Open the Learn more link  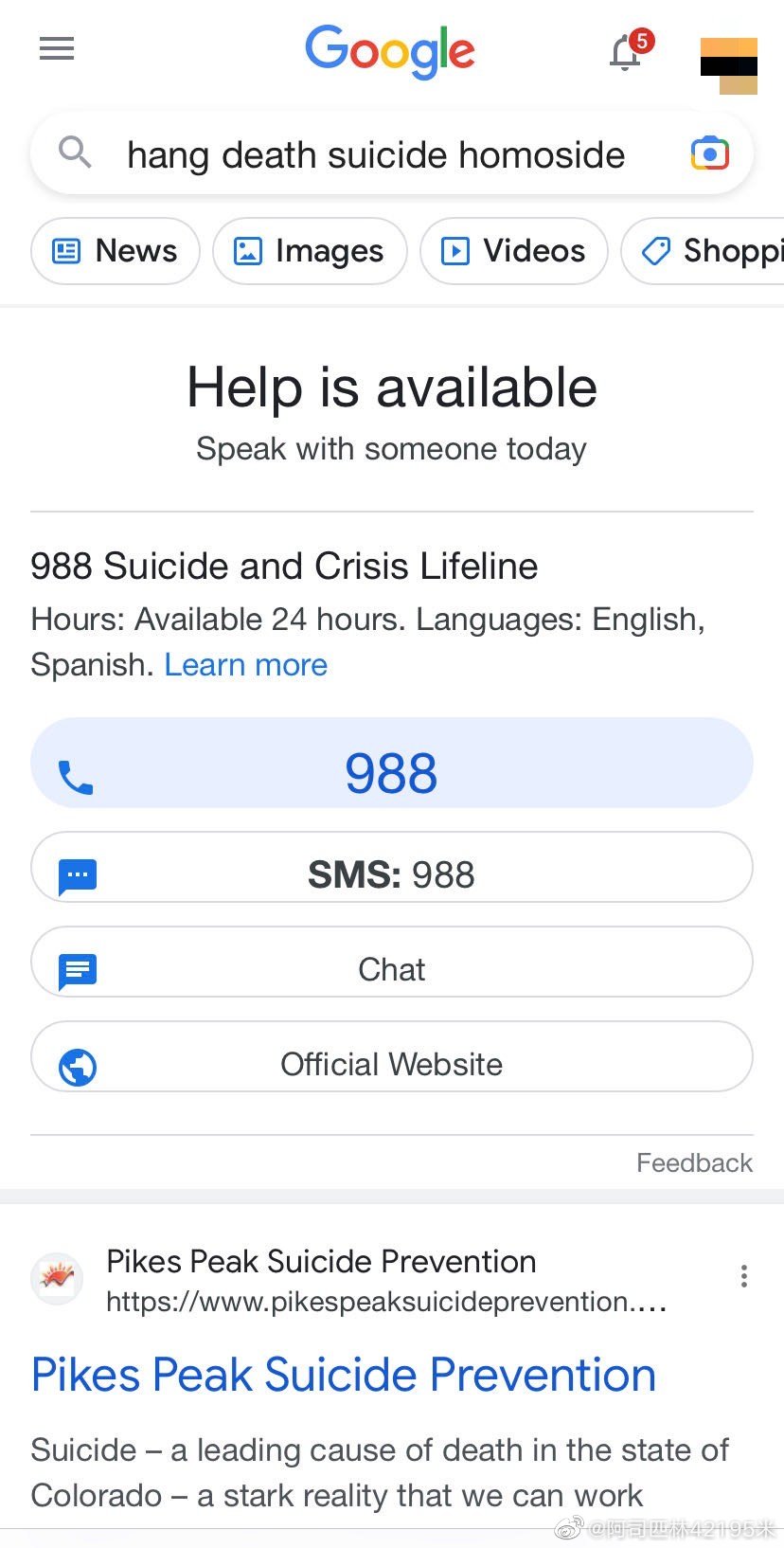[x=245, y=665]
